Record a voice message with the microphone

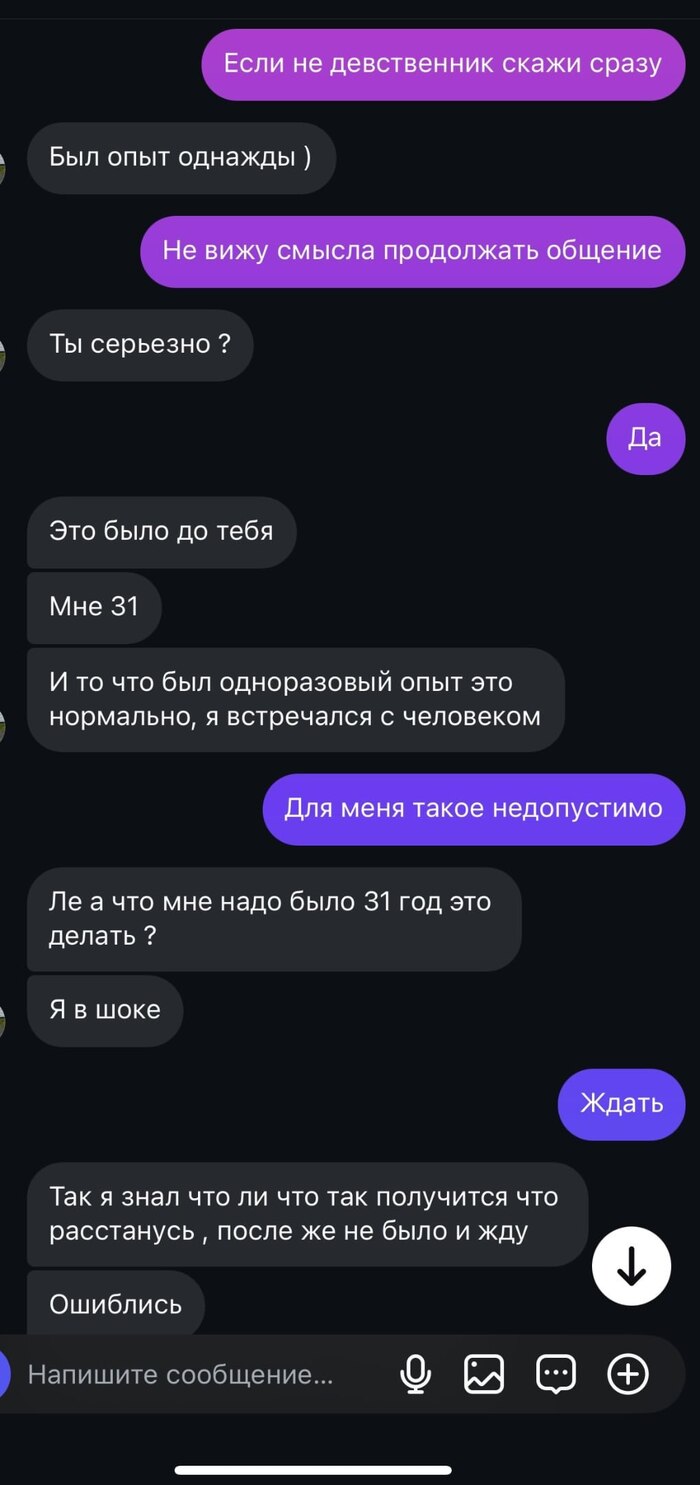tap(415, 1375)
